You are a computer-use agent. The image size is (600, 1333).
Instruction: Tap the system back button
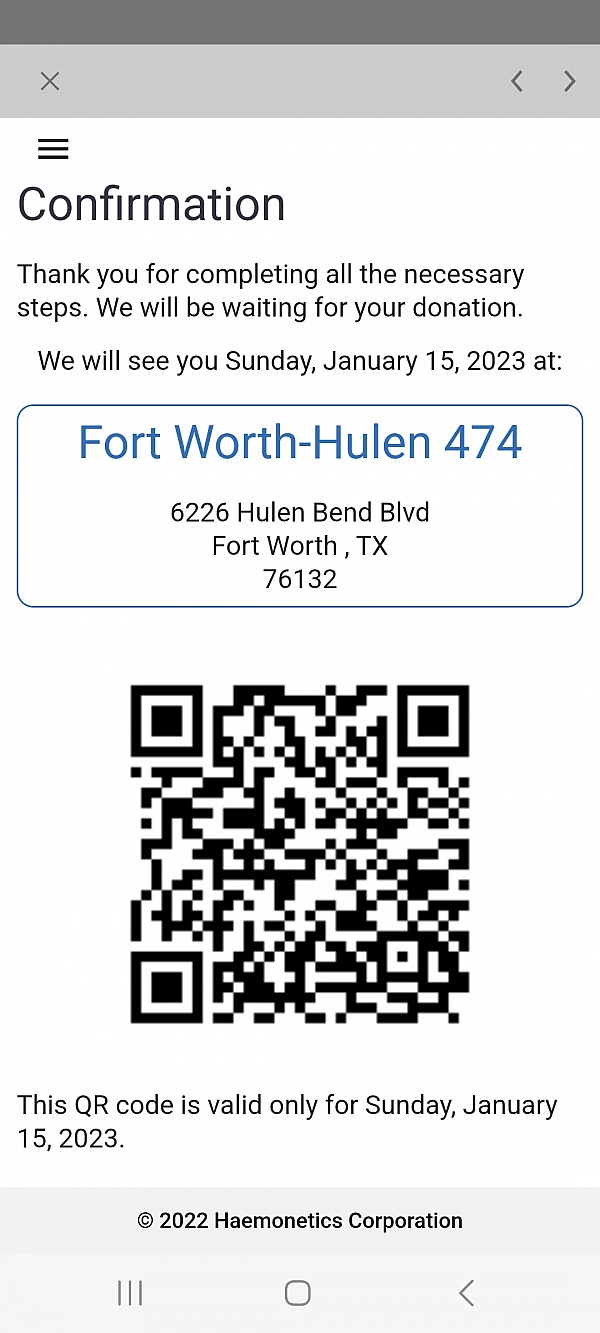[466, 1292]
